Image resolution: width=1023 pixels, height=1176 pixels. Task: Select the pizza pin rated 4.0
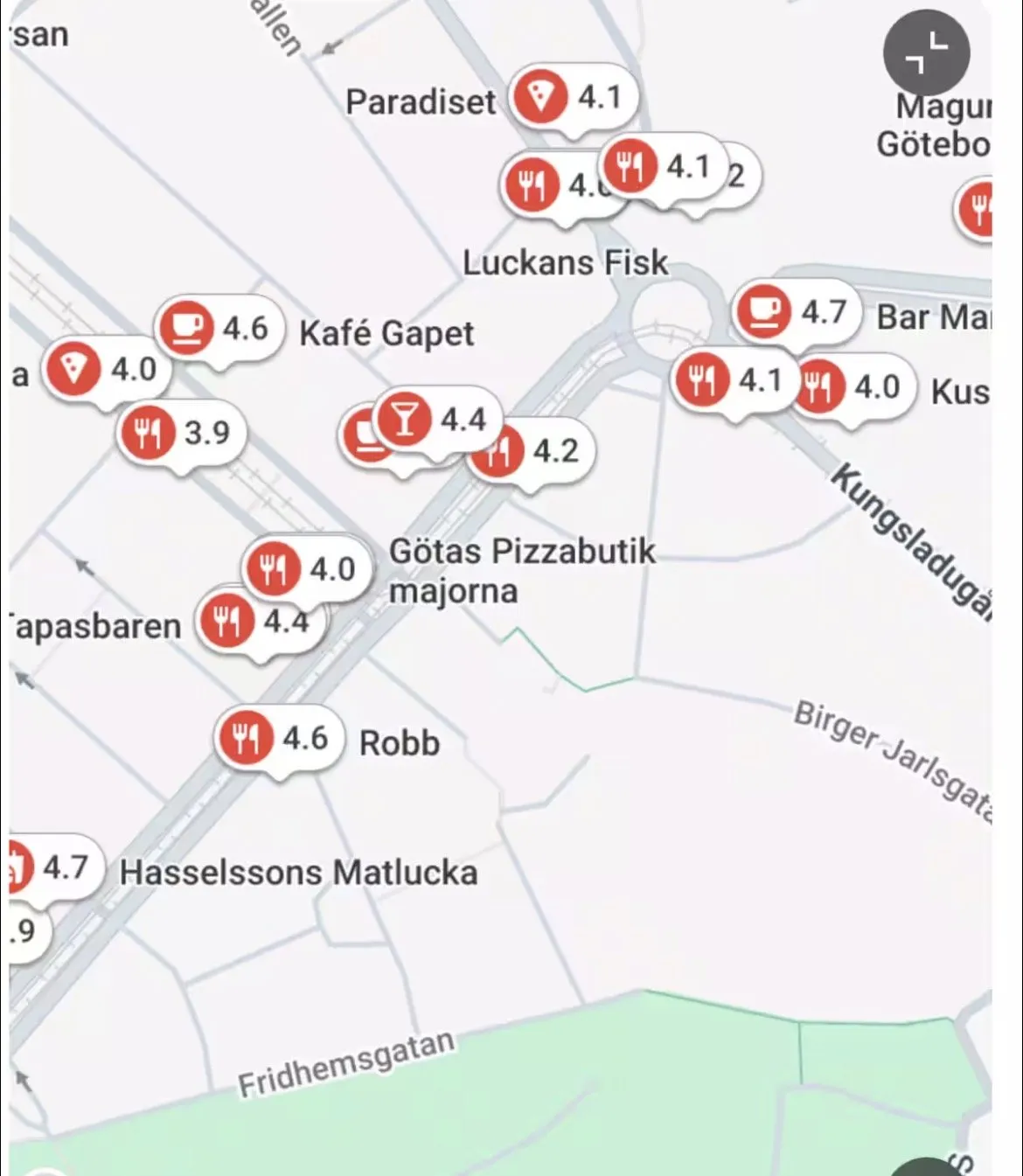pos(74,369)
